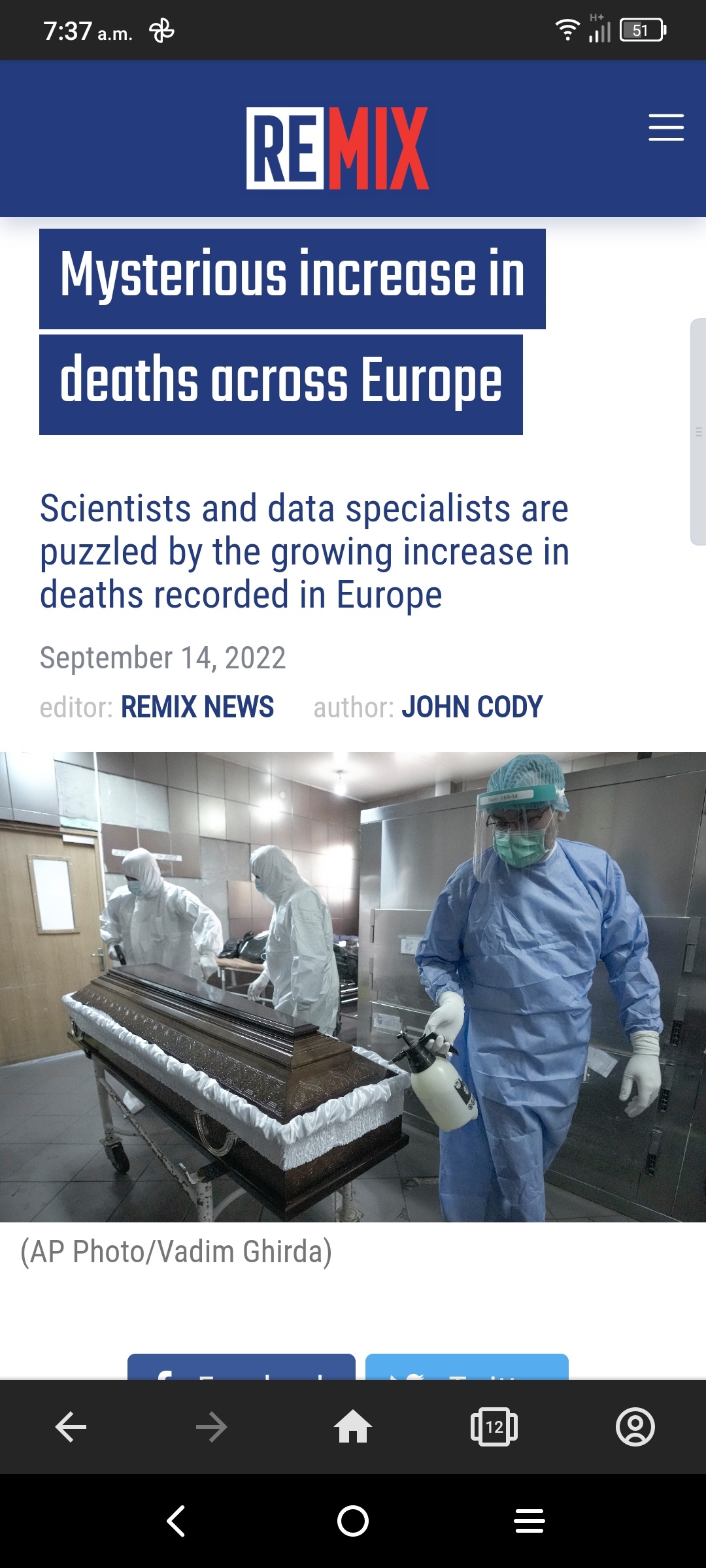Image resolution: width=706 pixels, height=1568 pixels.
Task: Open the 12 tabs switcher
Action: tap(494, 1427)
